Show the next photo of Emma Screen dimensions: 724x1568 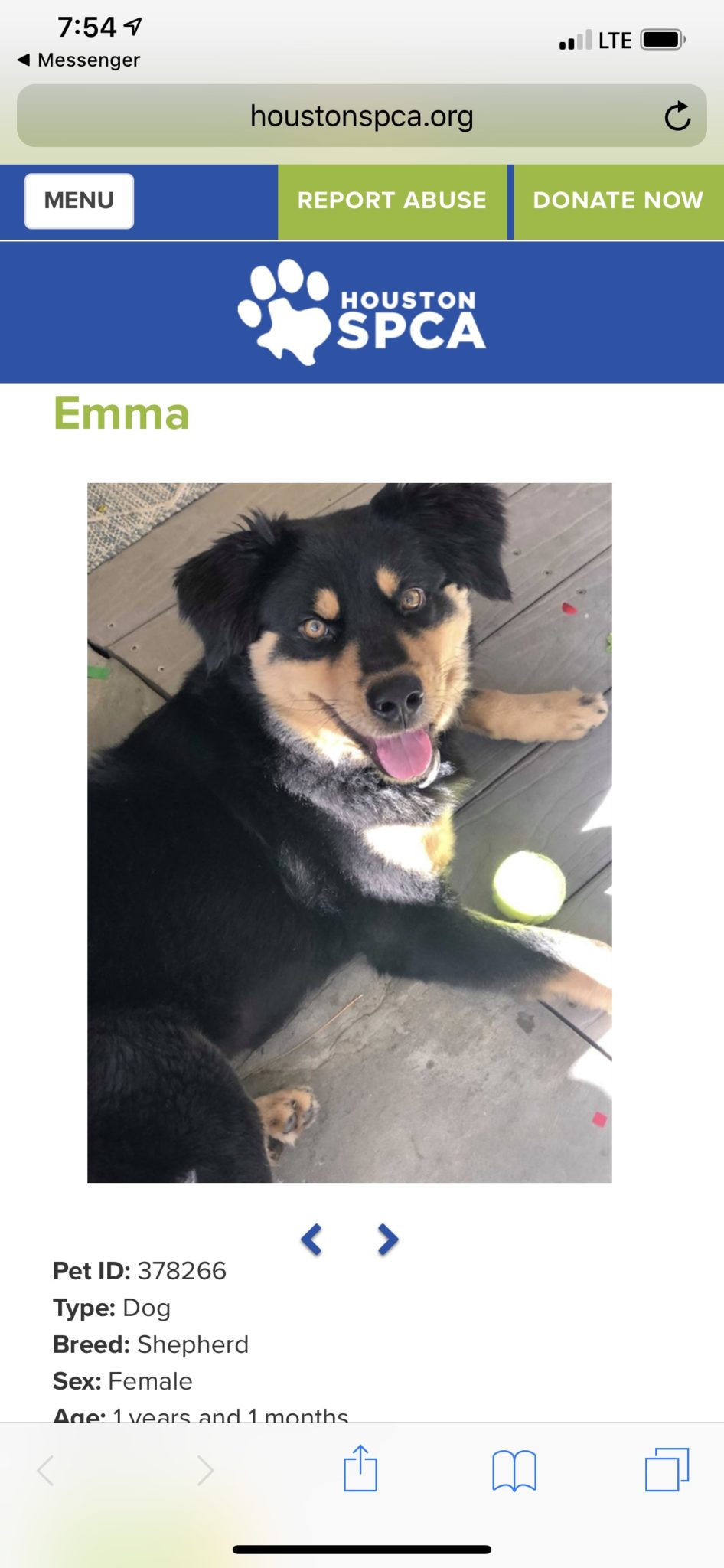pos(388,1239)
